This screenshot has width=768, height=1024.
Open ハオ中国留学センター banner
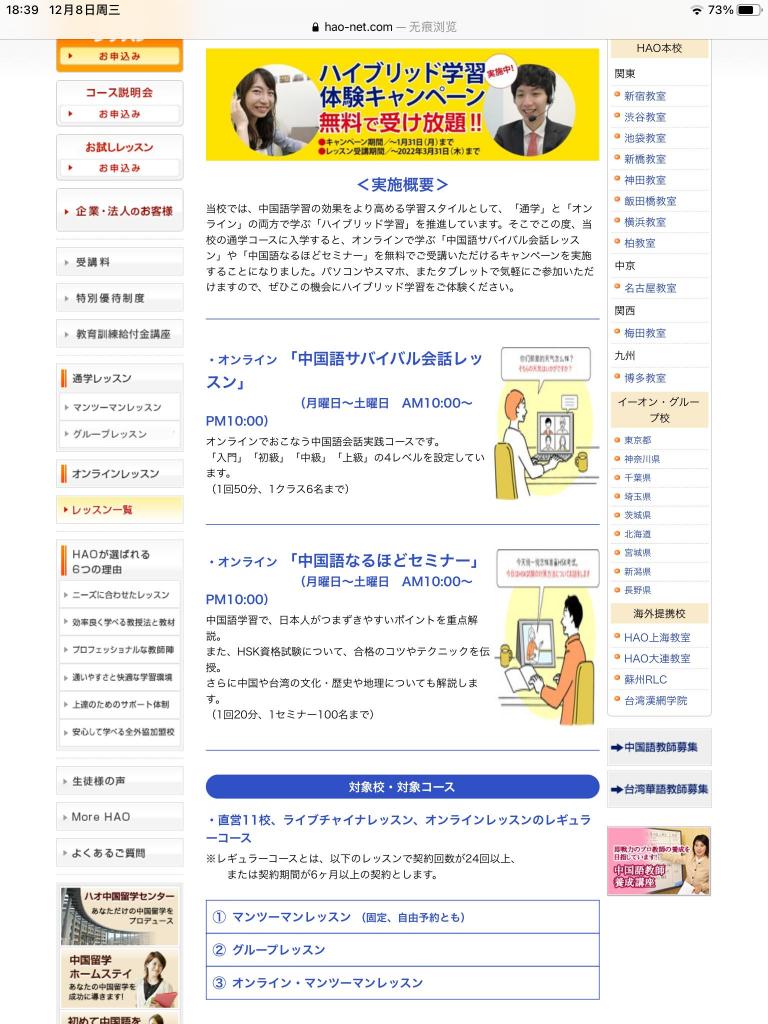tap(120, 915)
